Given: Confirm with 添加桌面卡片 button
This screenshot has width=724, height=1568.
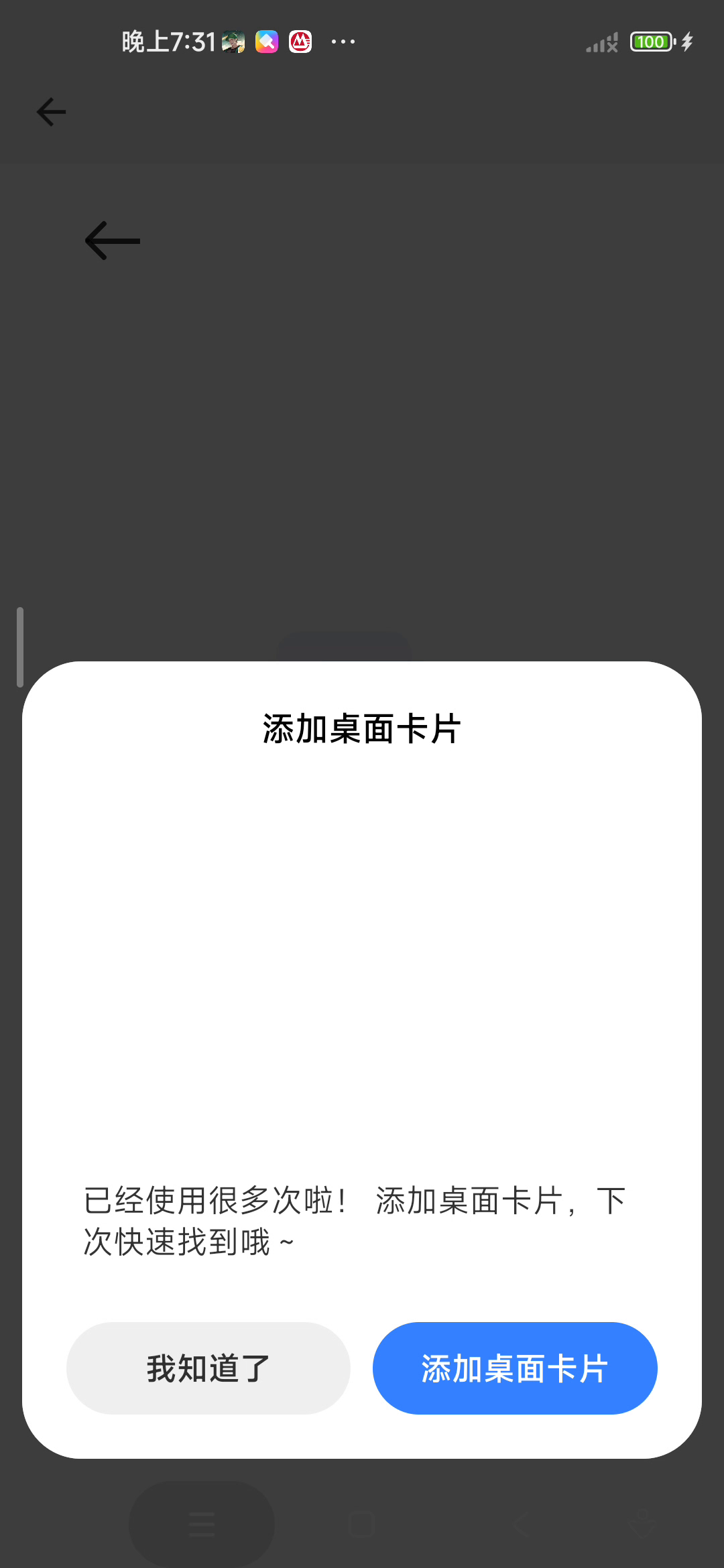Looking at the screenshot, I should click(514, 1368).
